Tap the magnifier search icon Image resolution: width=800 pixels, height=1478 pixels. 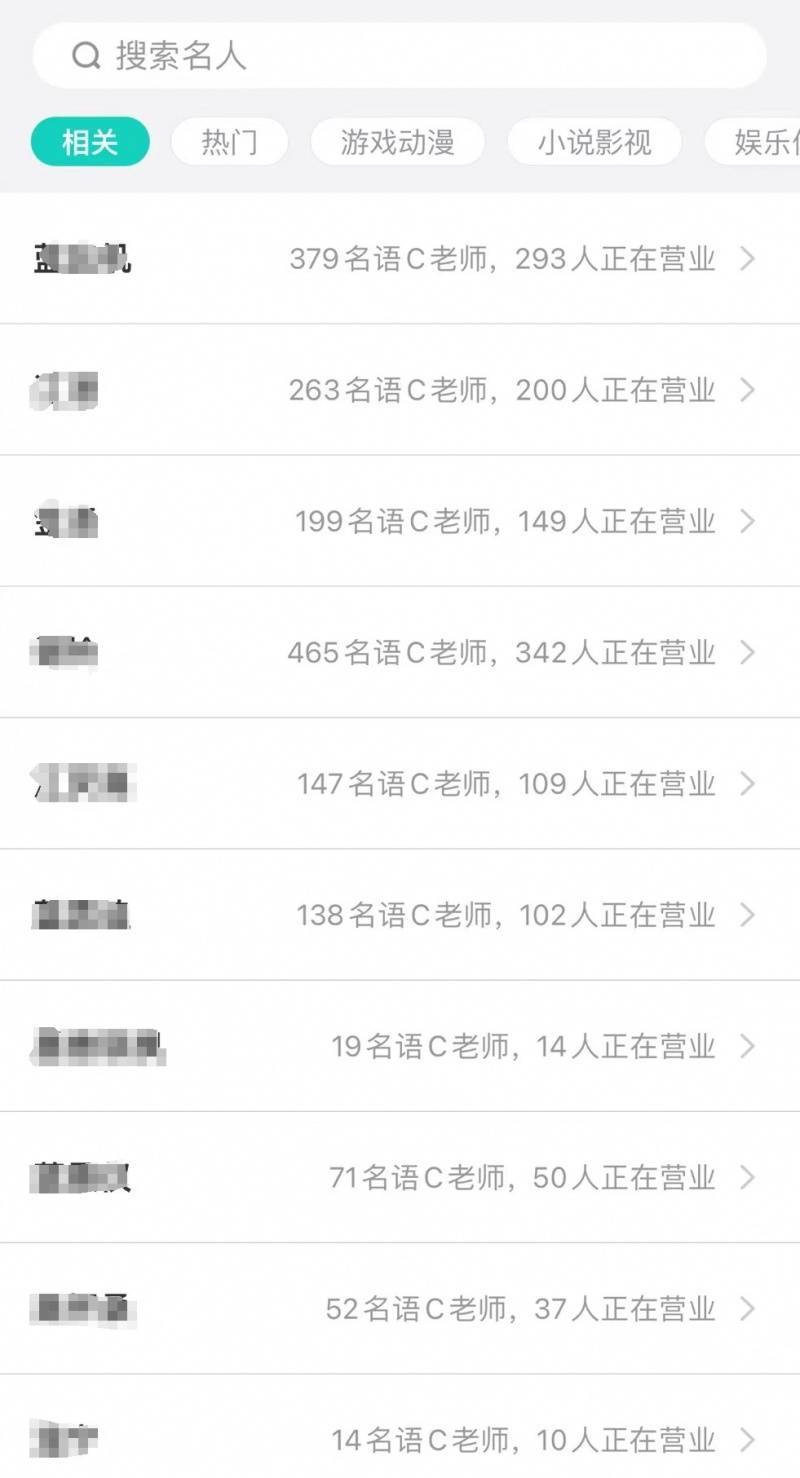coord(85,57)
